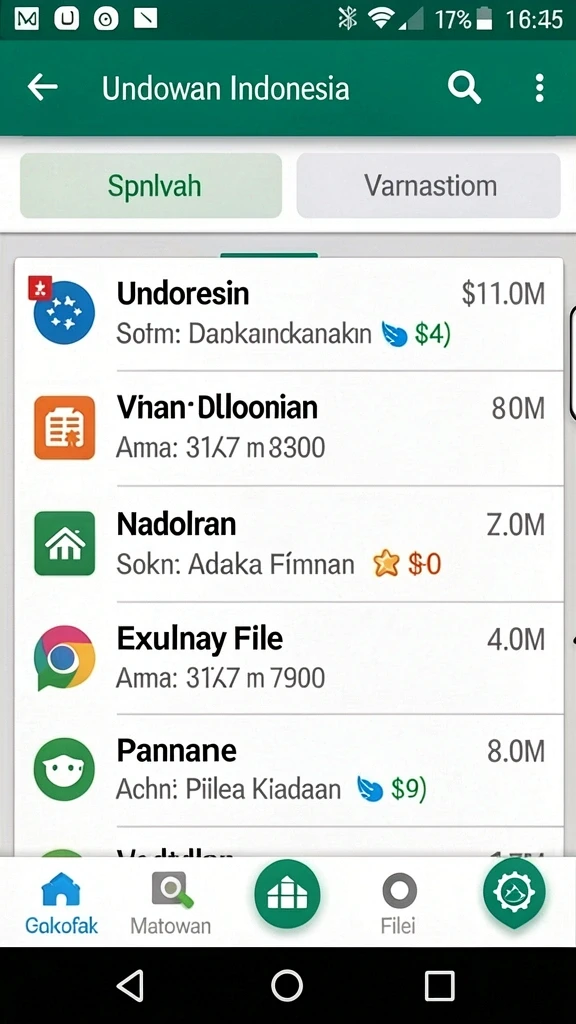576x1024 pixels.
Task: Open the green gear settings button
Action: coord(514,893)
